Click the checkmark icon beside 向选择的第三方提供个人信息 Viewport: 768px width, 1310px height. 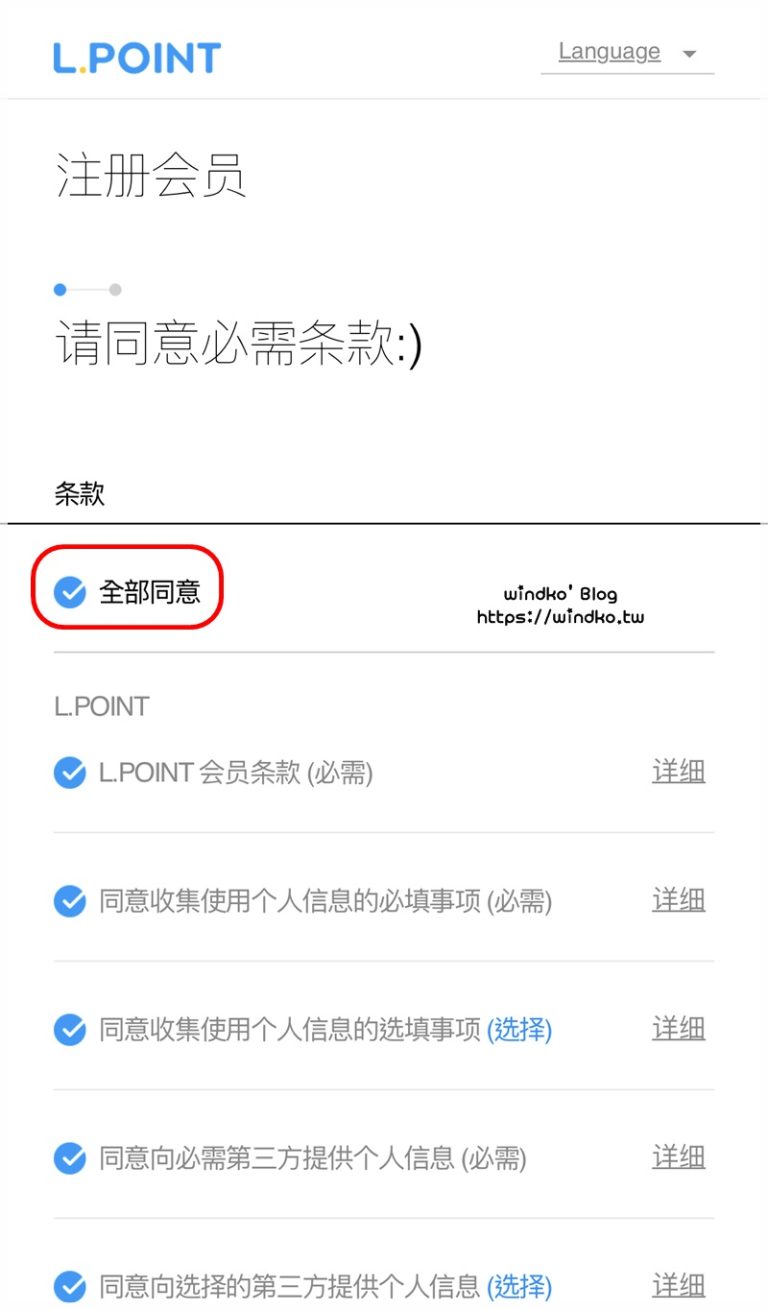[68, 1287]
